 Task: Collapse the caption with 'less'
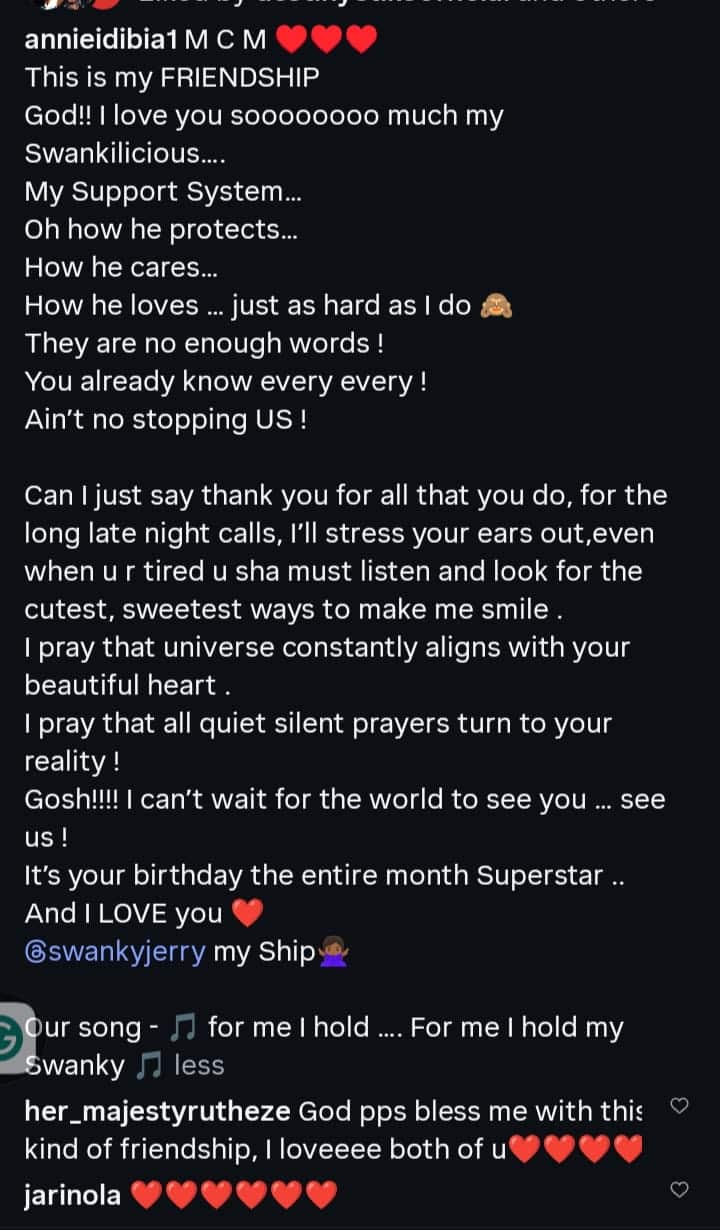[x=199, y=1066]
